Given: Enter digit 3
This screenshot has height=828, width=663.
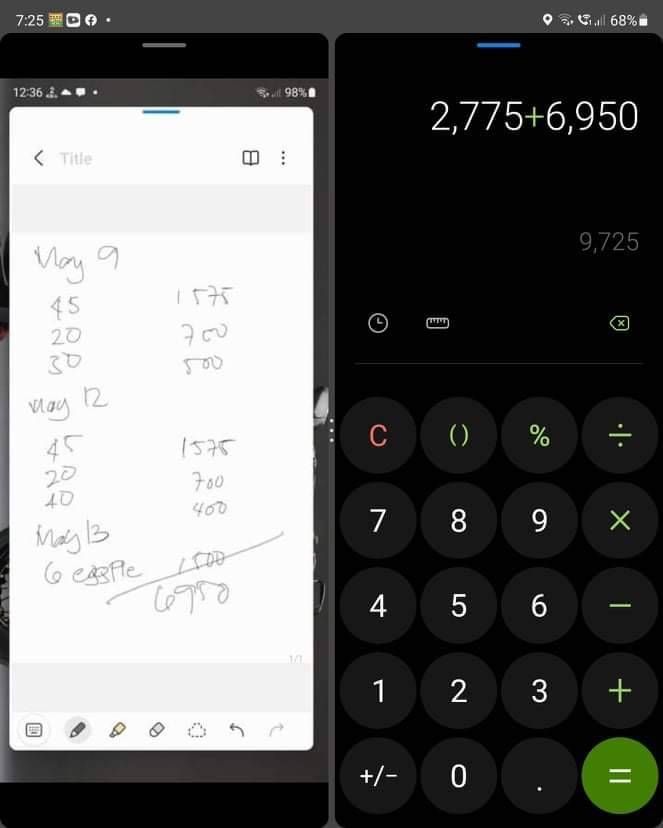Looking at the screenshot, I should tap(539, 691).
